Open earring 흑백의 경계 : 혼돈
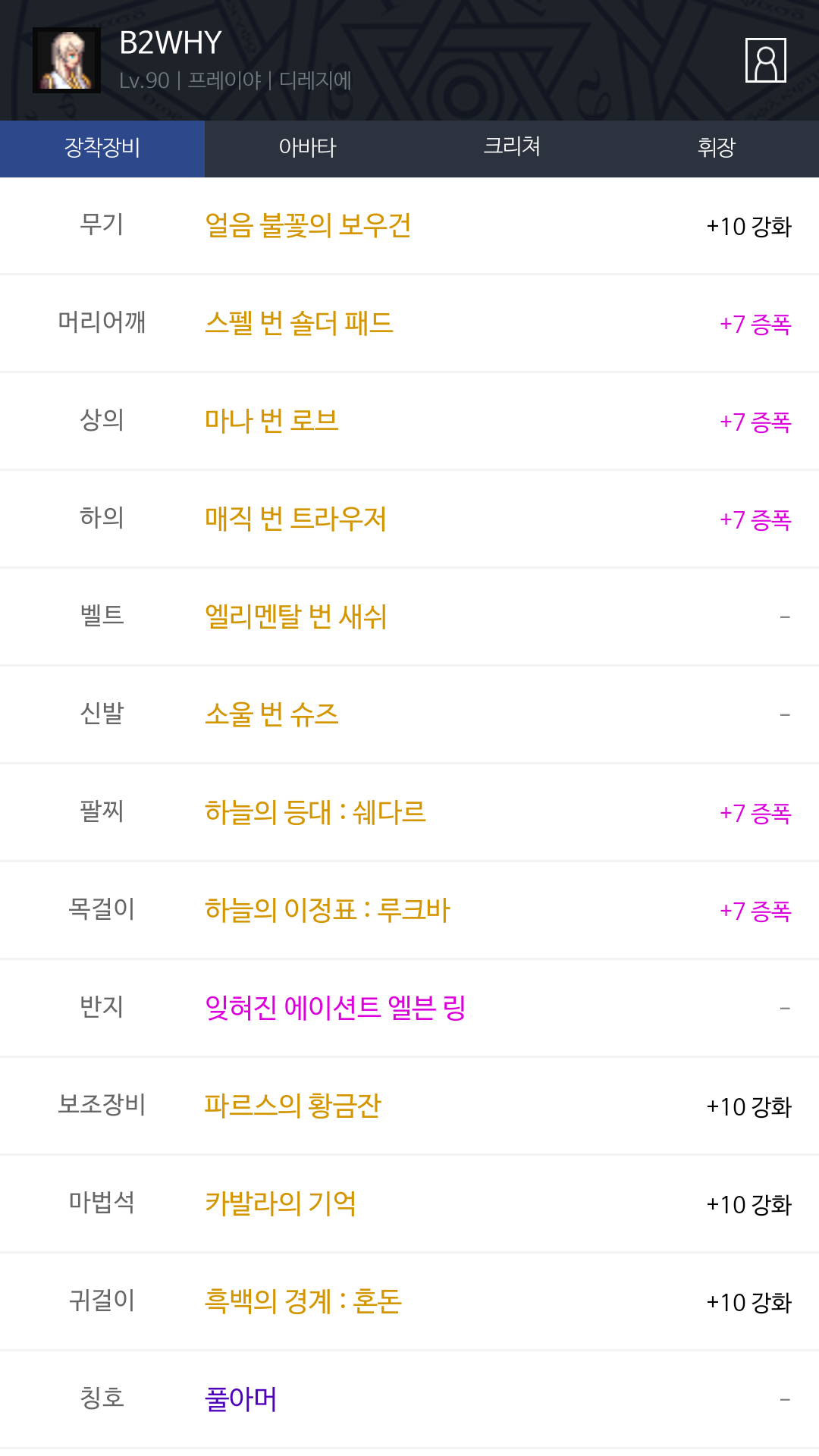The width and height of the screenshot is (819, 1456). coord(303,1302)
